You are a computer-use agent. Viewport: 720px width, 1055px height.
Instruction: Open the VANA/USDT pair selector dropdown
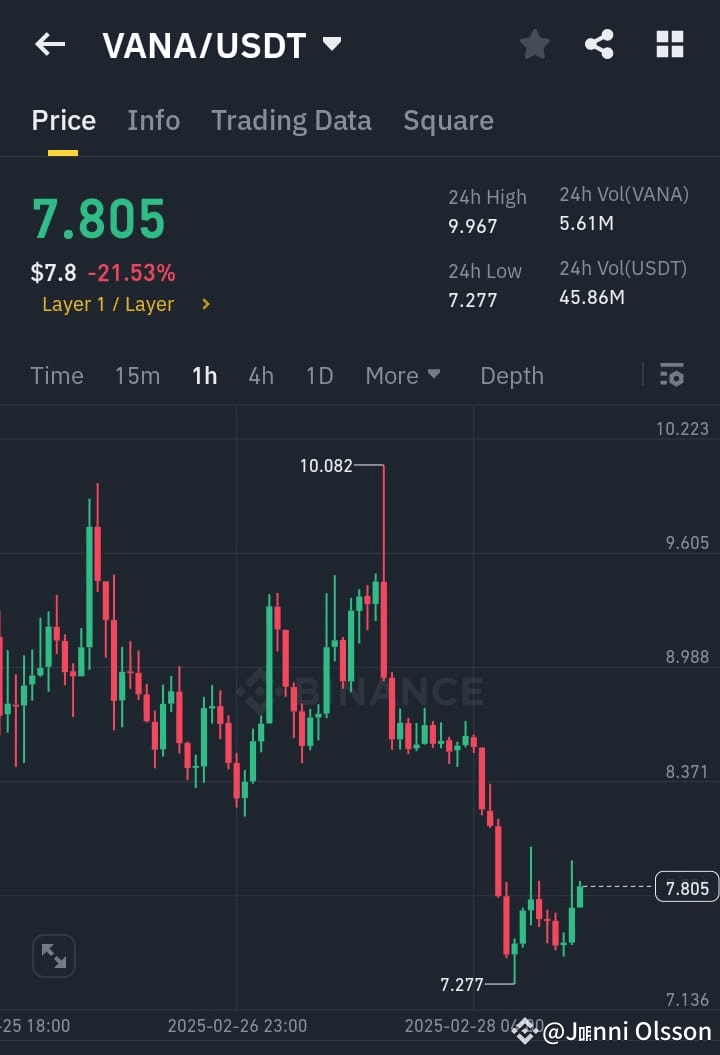[330, 44]
